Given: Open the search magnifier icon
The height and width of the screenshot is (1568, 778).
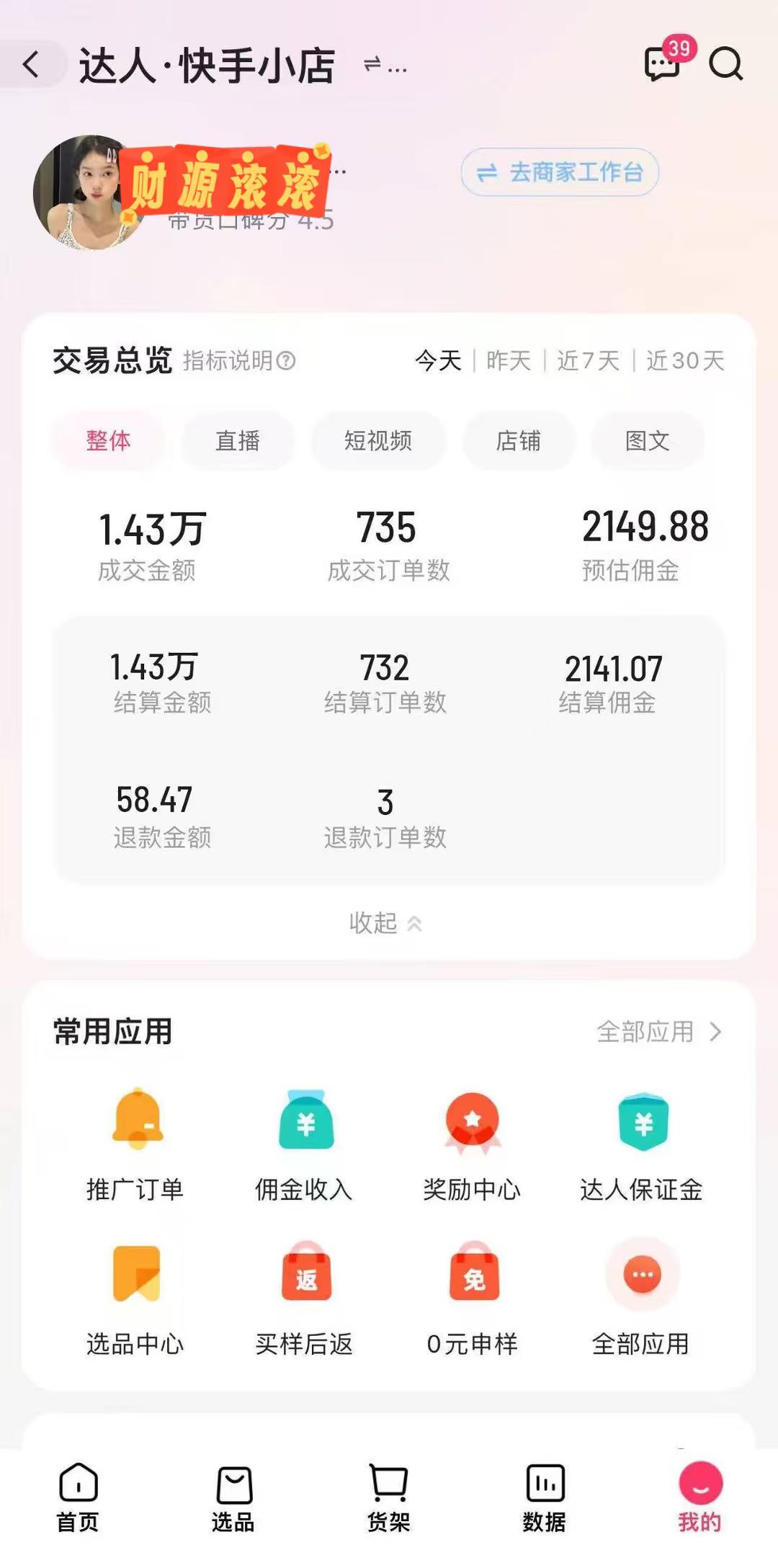Looking at the screenshot, I should (x=728, y=65).
